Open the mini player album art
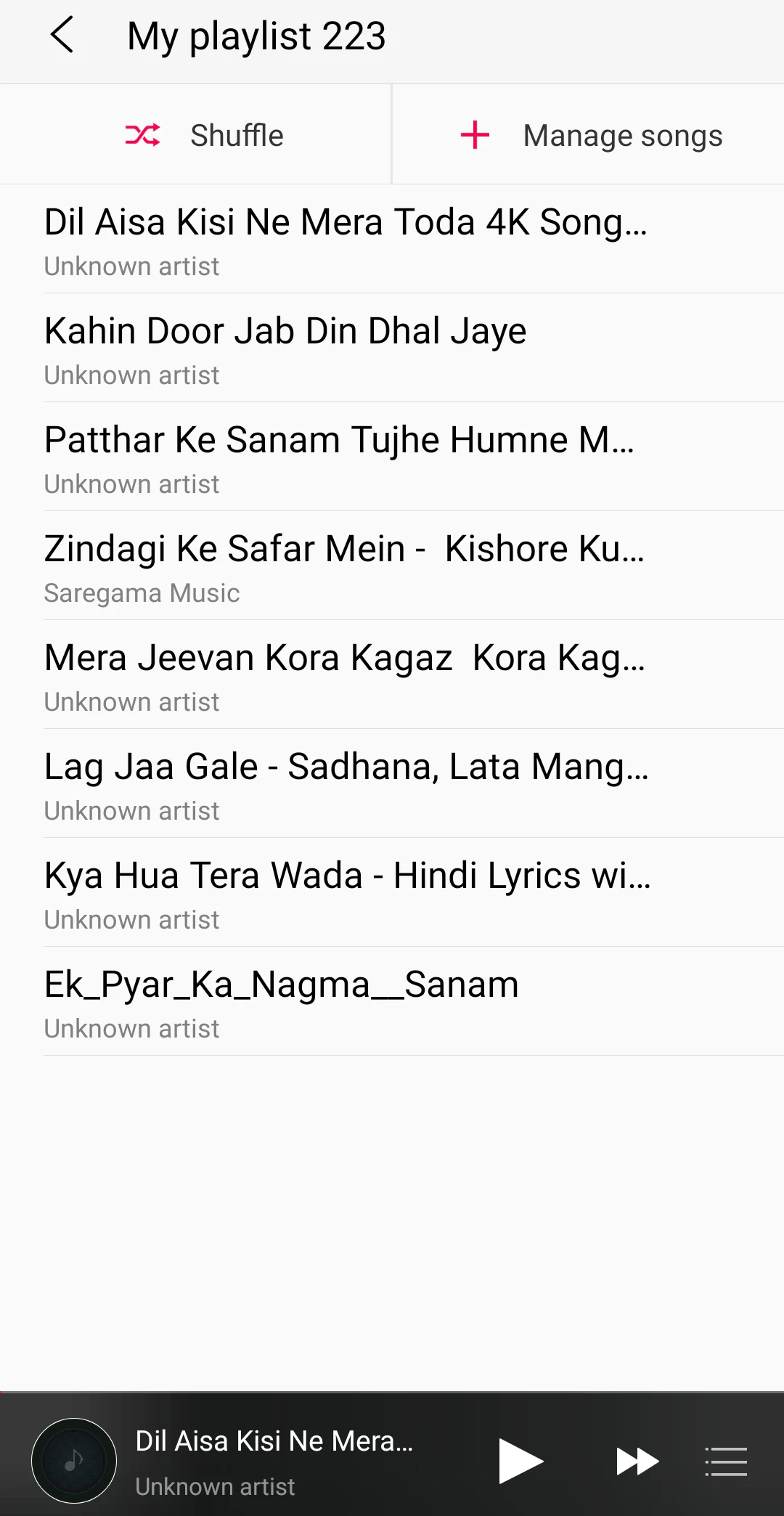This screenshot has width=784, height=1516. coord(74,1460)
